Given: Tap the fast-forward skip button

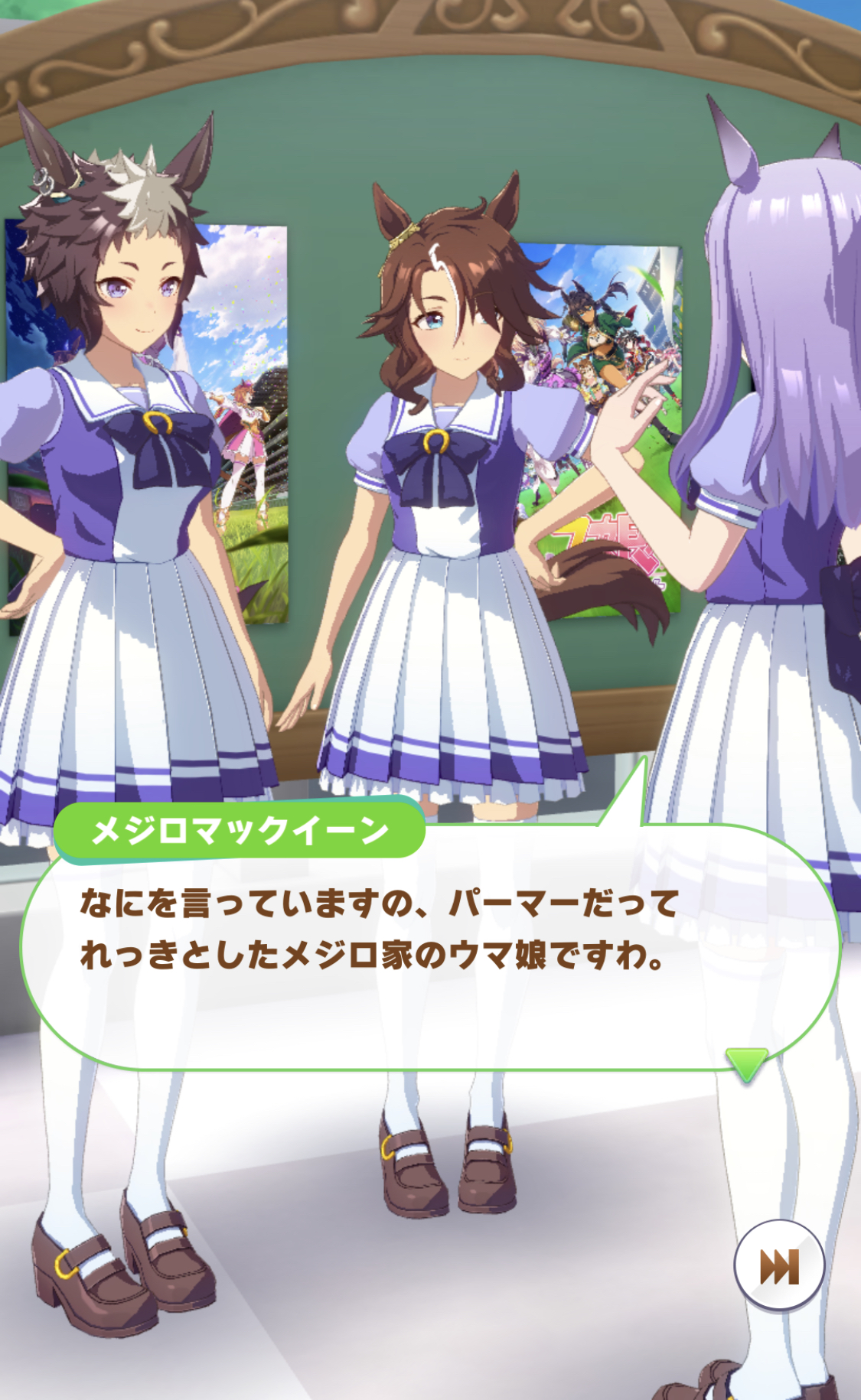Looking at the screenshot, I should coord(778,1266).
